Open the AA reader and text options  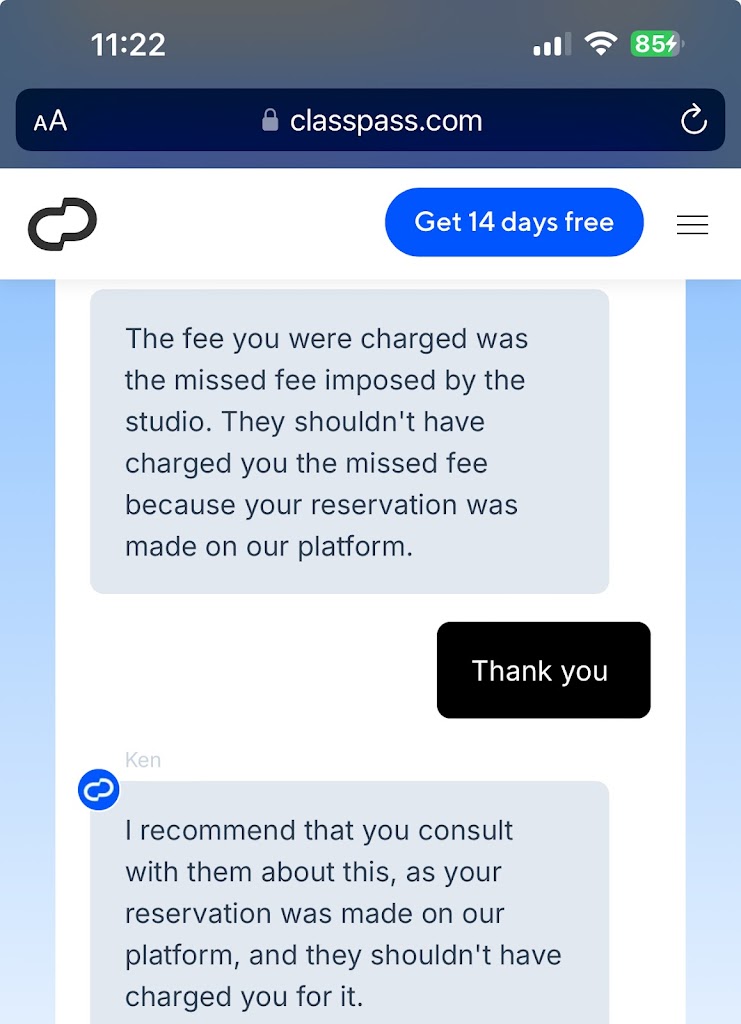(51, 122)
